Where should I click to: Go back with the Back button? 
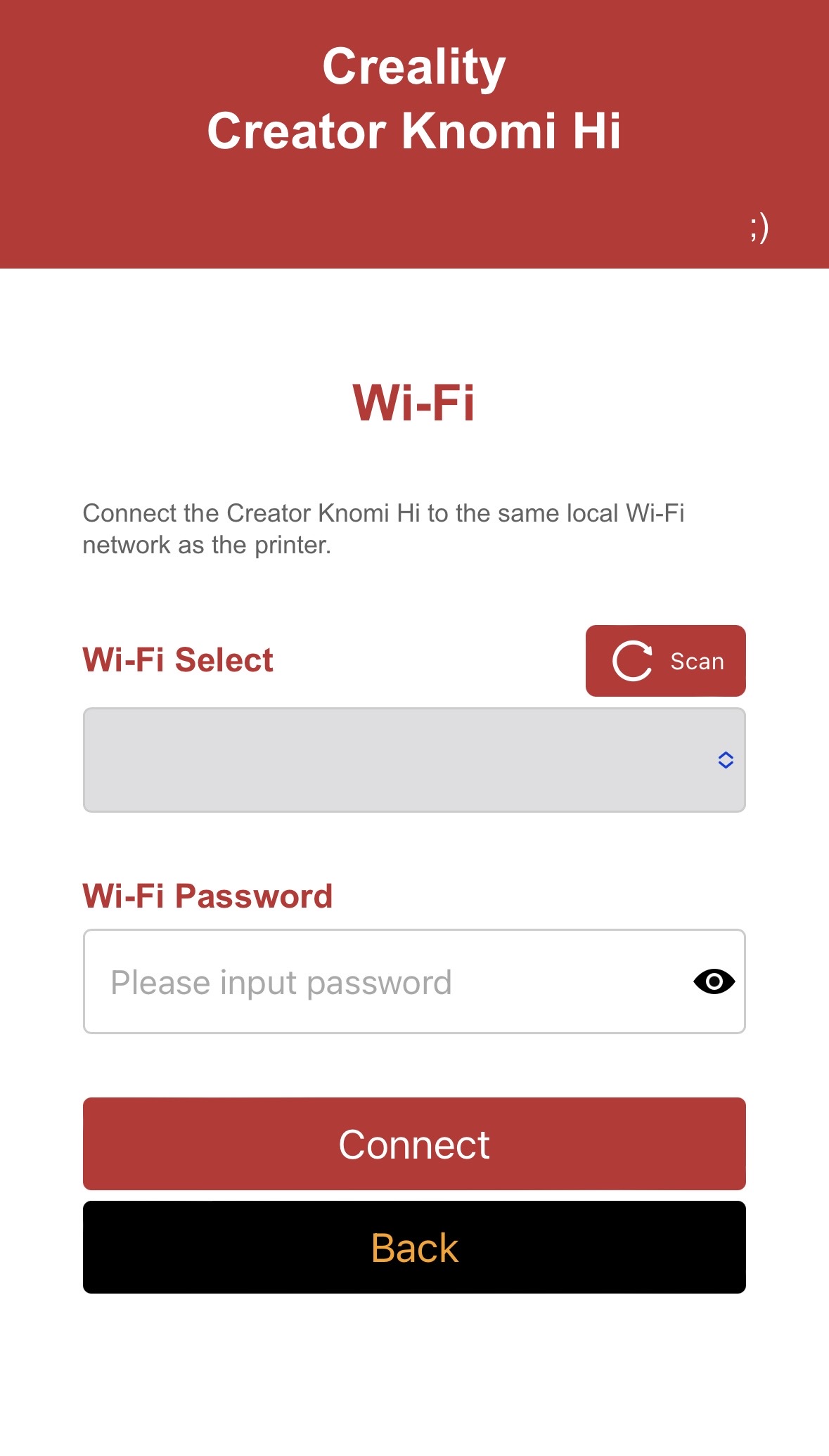[414, 1247]
